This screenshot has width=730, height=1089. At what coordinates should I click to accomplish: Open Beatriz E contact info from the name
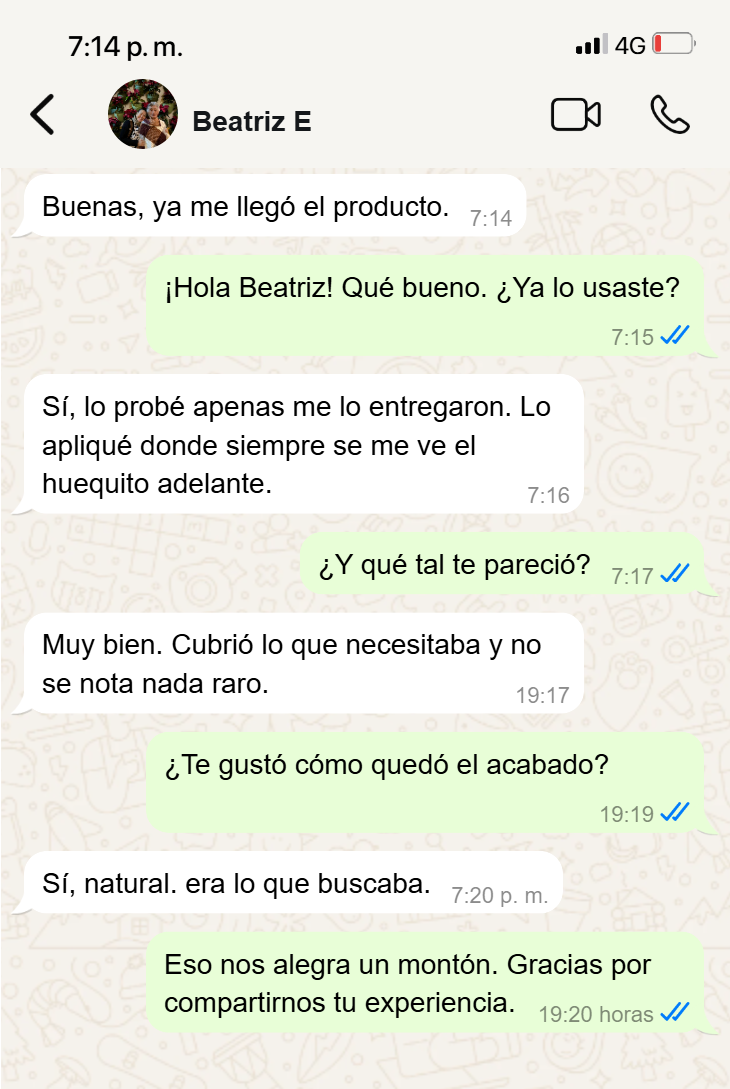click(x=252, y=122)
